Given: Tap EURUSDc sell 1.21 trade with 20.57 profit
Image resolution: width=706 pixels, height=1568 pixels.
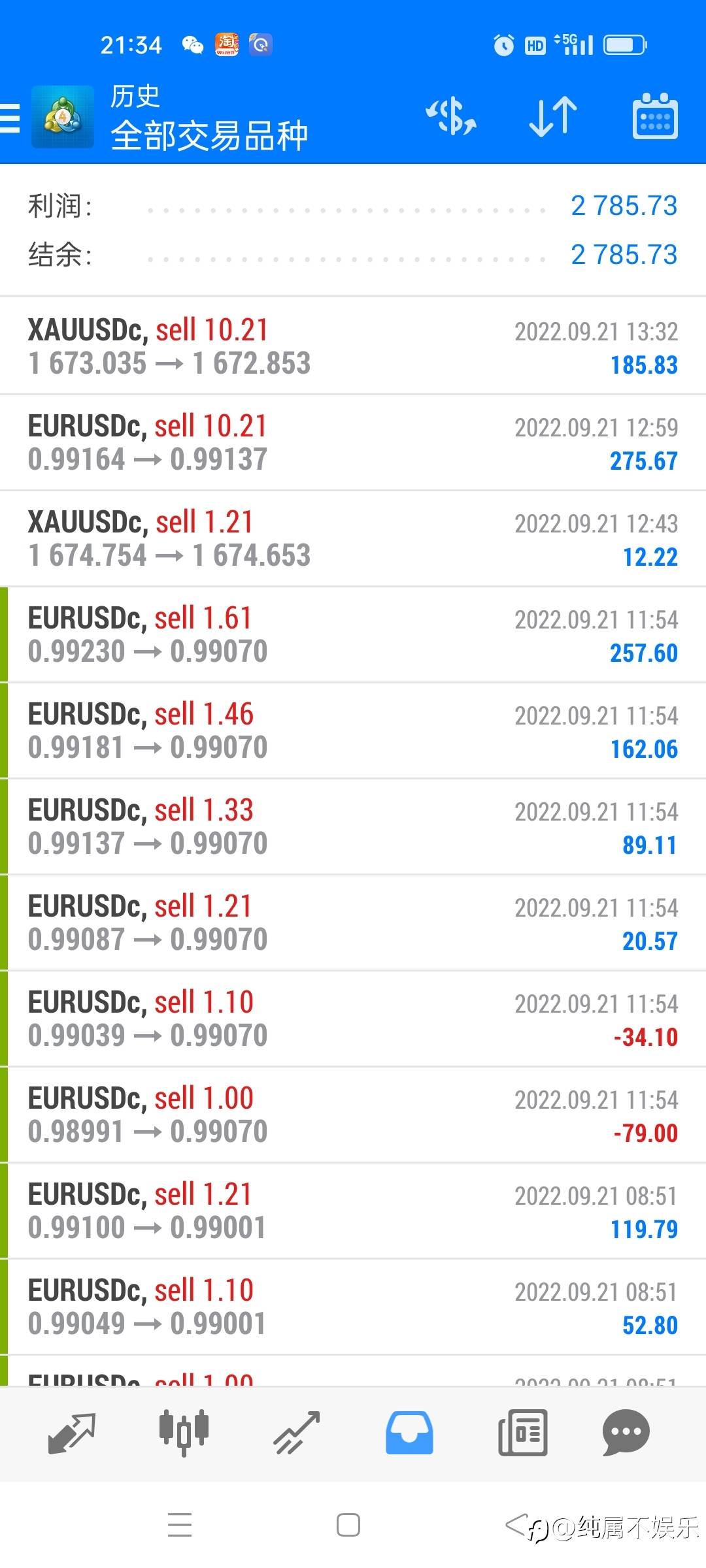Looking at the screenshot, I should click(353, 923).
